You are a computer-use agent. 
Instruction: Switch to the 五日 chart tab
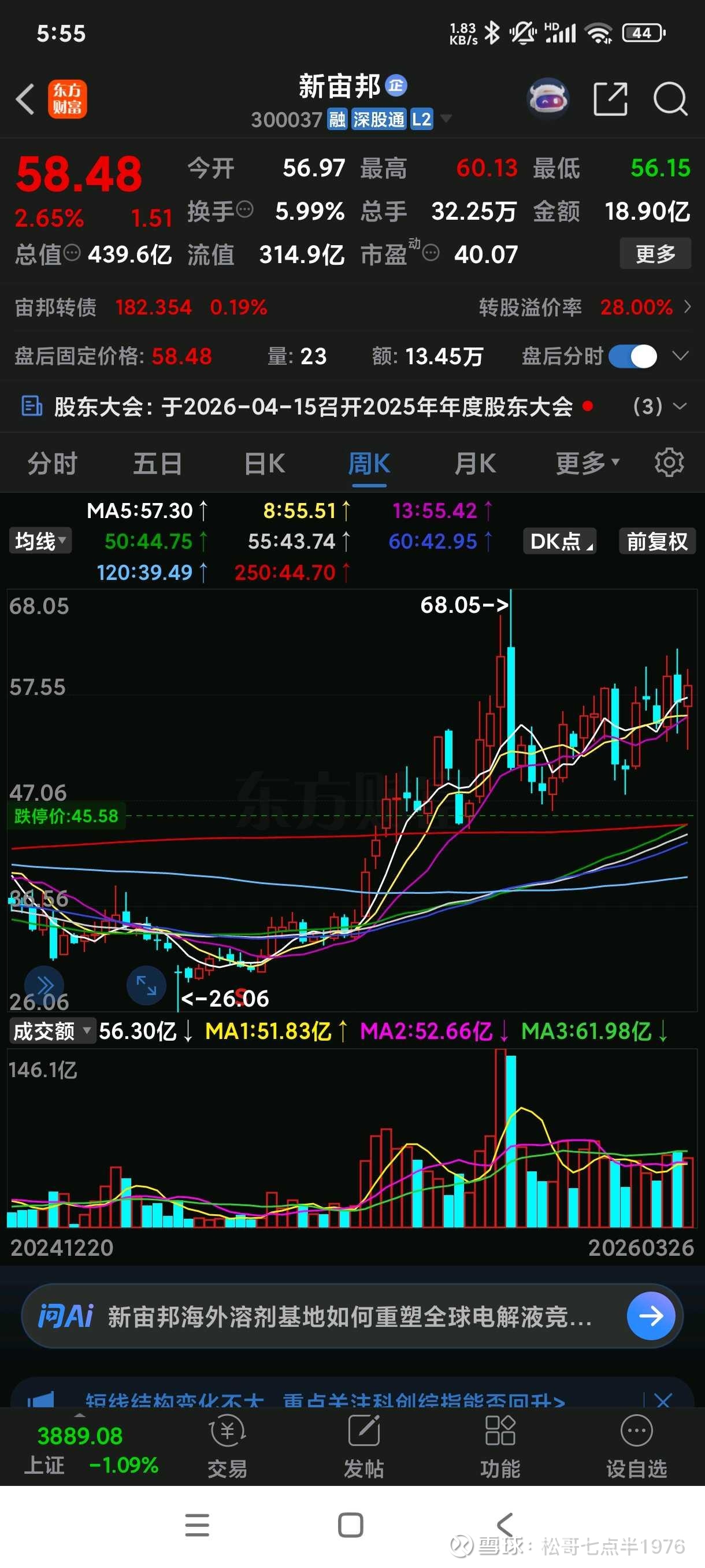click(158, 464)
